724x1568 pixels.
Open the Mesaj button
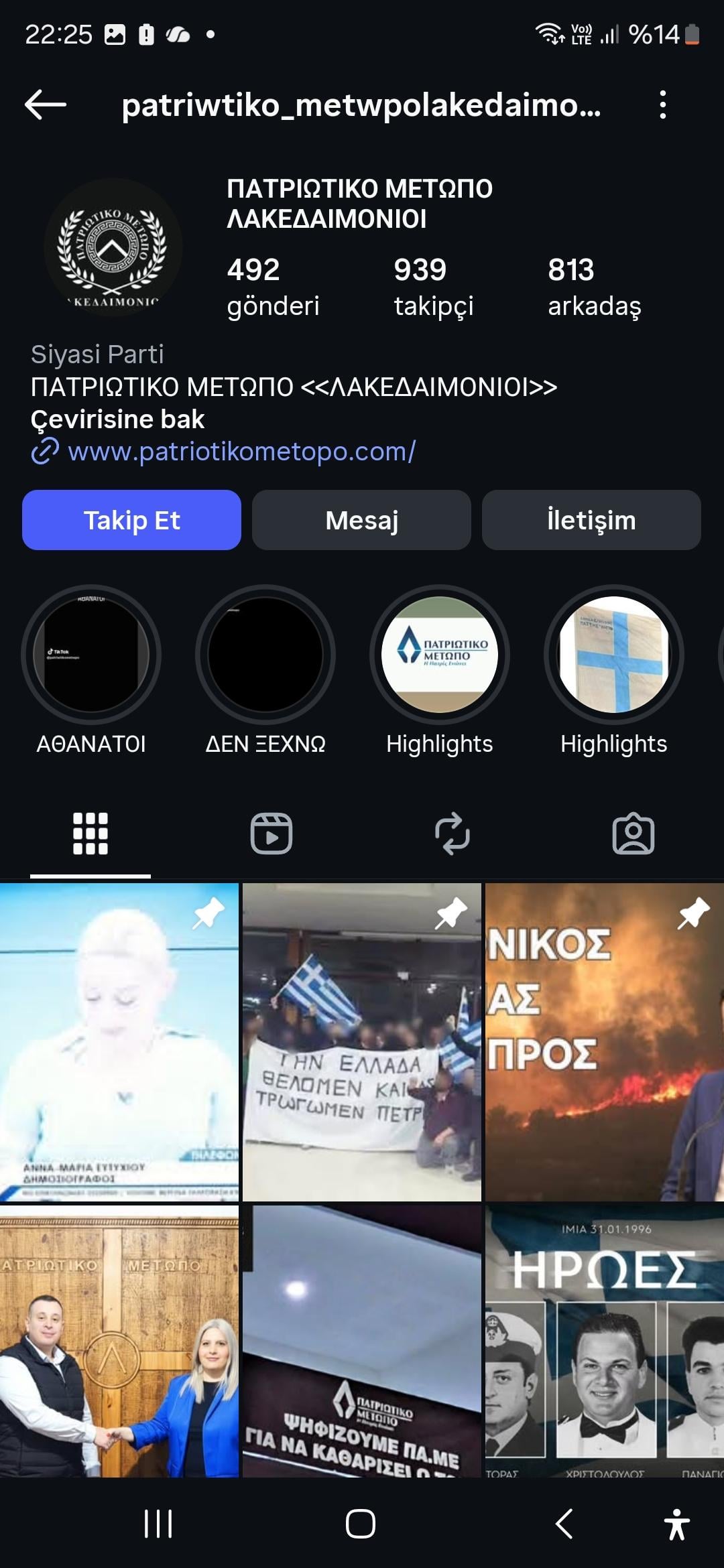coord(361,520)
